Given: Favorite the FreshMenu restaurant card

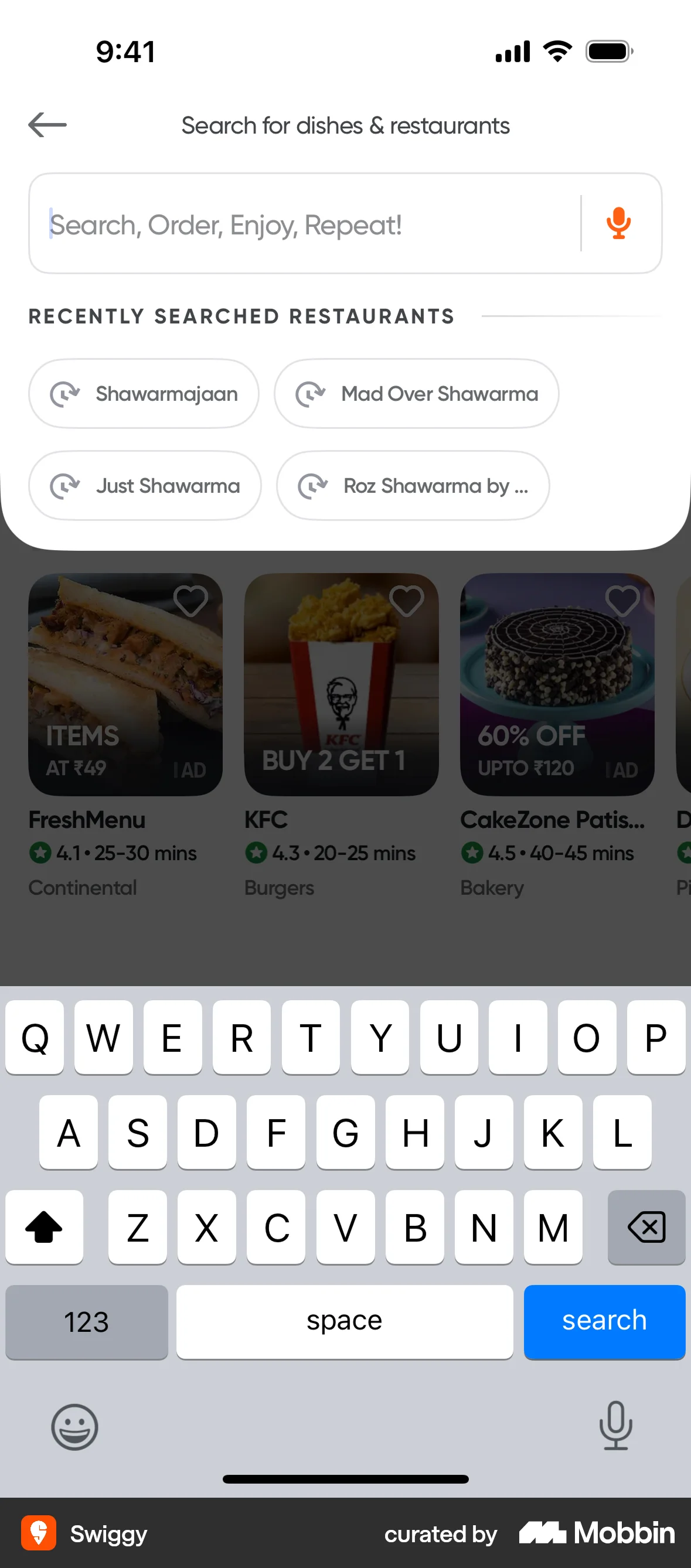Looking at the screenshot, I should pos(190,600).
